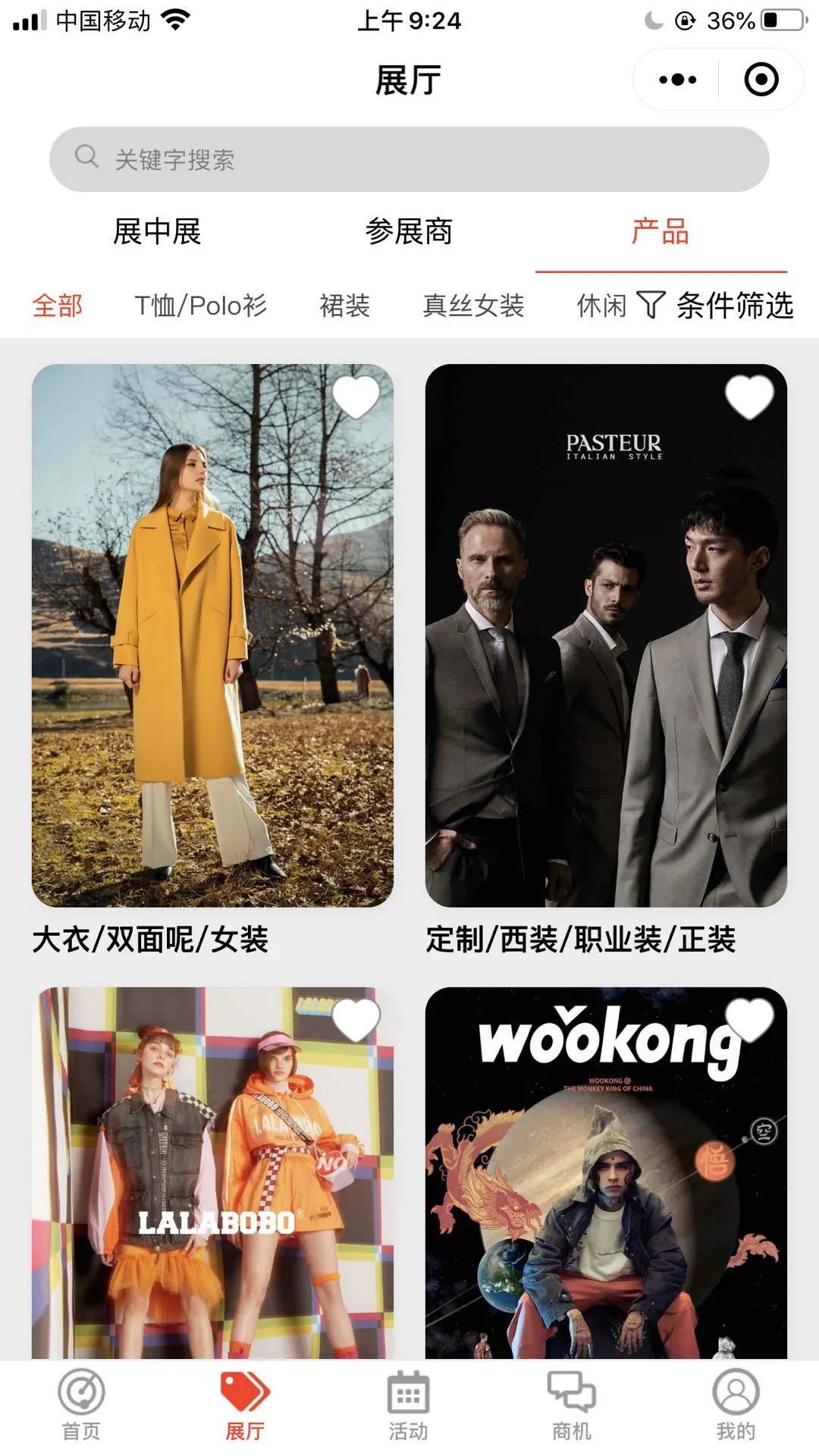
Task: Like the 大衣/双面呢/女装 product
Action: point(356,397)
